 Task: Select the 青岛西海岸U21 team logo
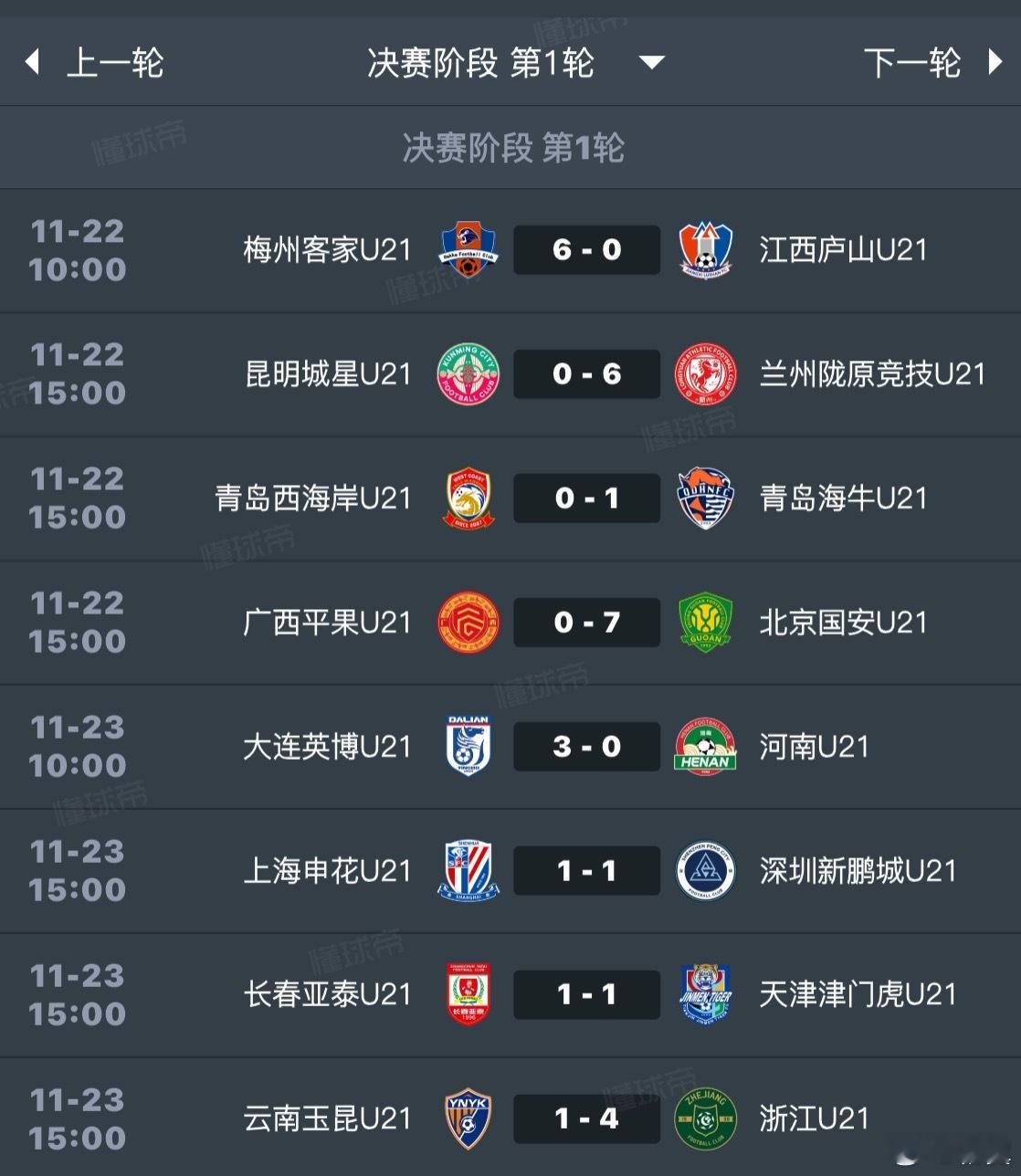coord(467,498)
